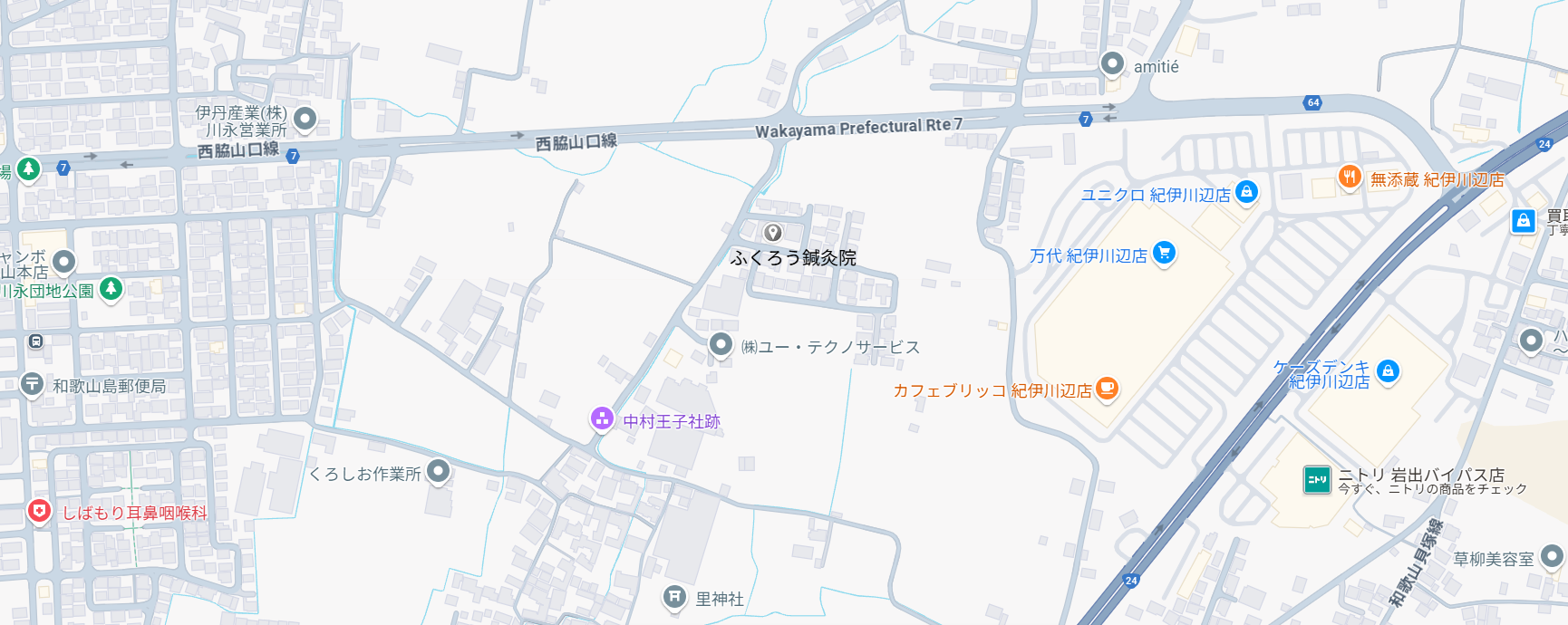Open the 草柳美容室 salon marker
The width and height of the screenshot is (1568, 625).
click(x=1554, y=557)
